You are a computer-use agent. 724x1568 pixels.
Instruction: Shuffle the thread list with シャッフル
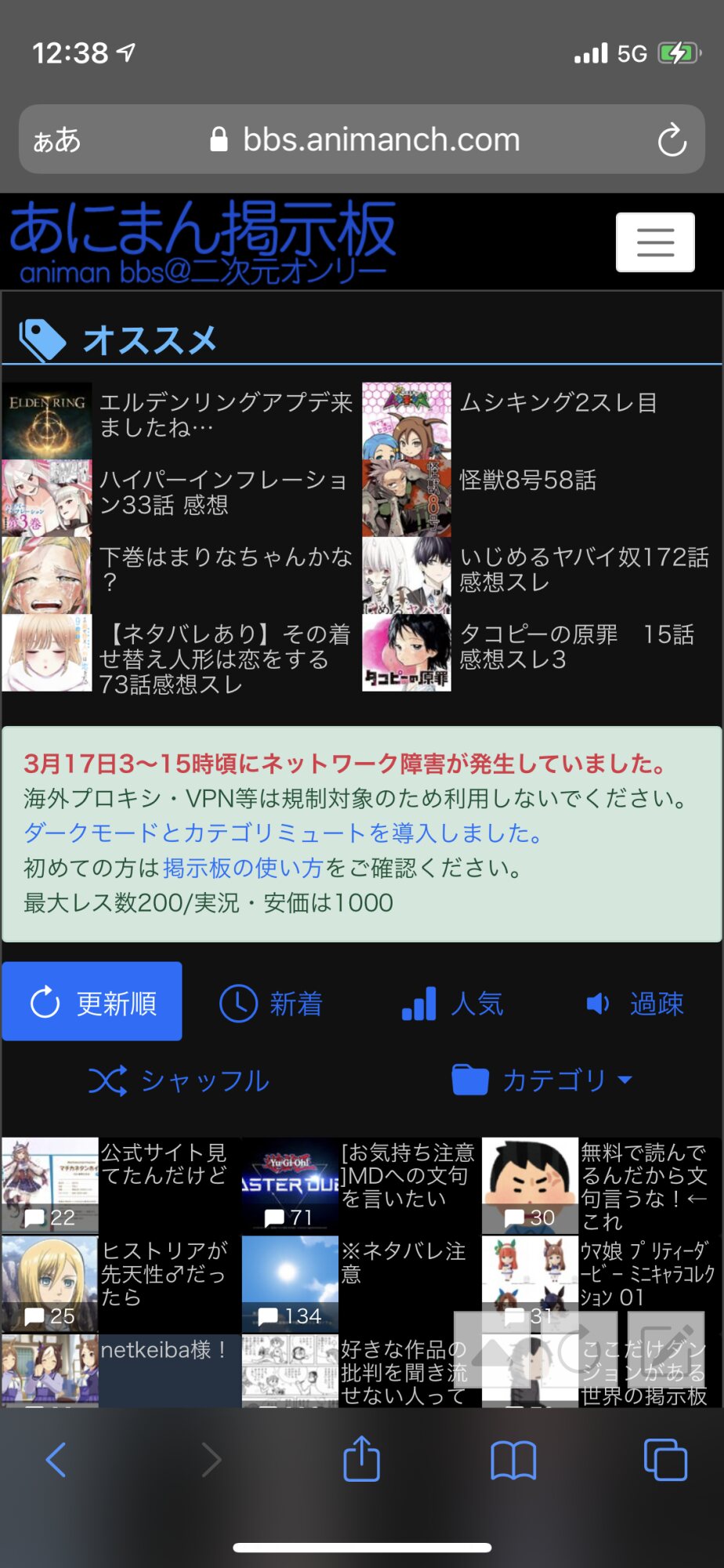click(179, 1081)
